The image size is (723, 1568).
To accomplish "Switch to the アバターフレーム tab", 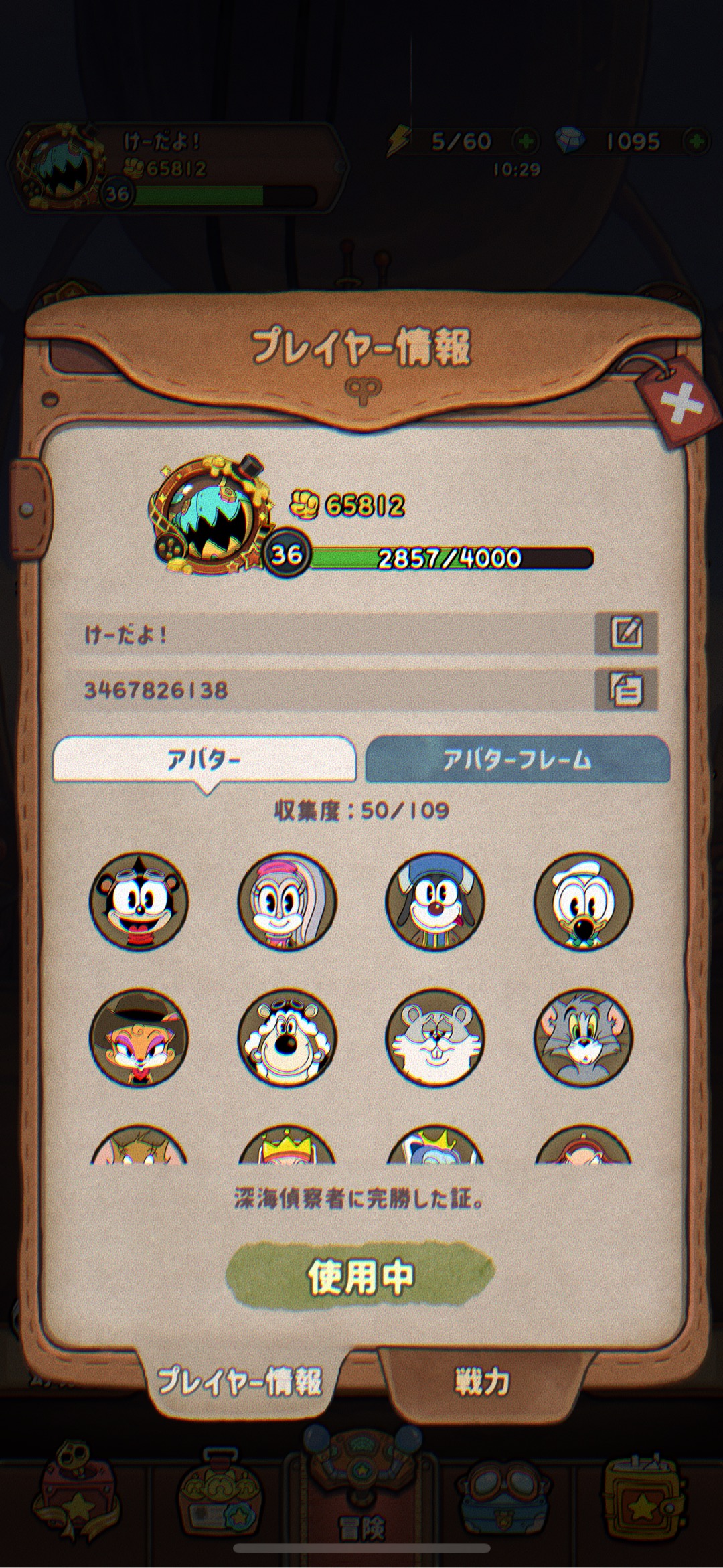I will tap(517, 760).
